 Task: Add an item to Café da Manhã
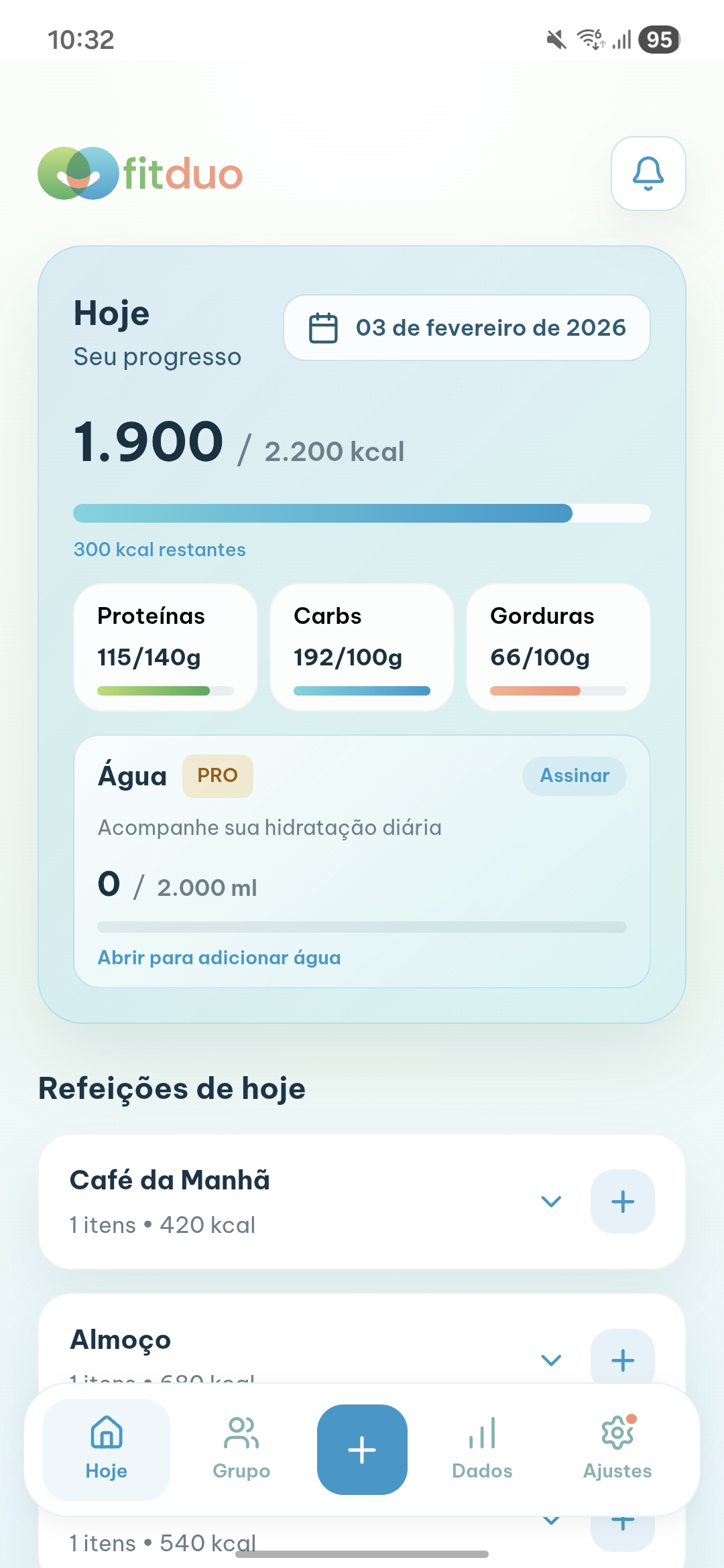tap(622, 1201)
